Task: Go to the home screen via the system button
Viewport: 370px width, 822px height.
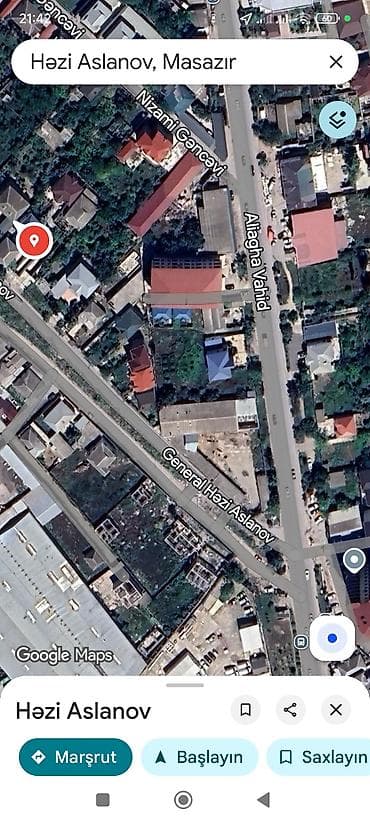Action: 183,799
